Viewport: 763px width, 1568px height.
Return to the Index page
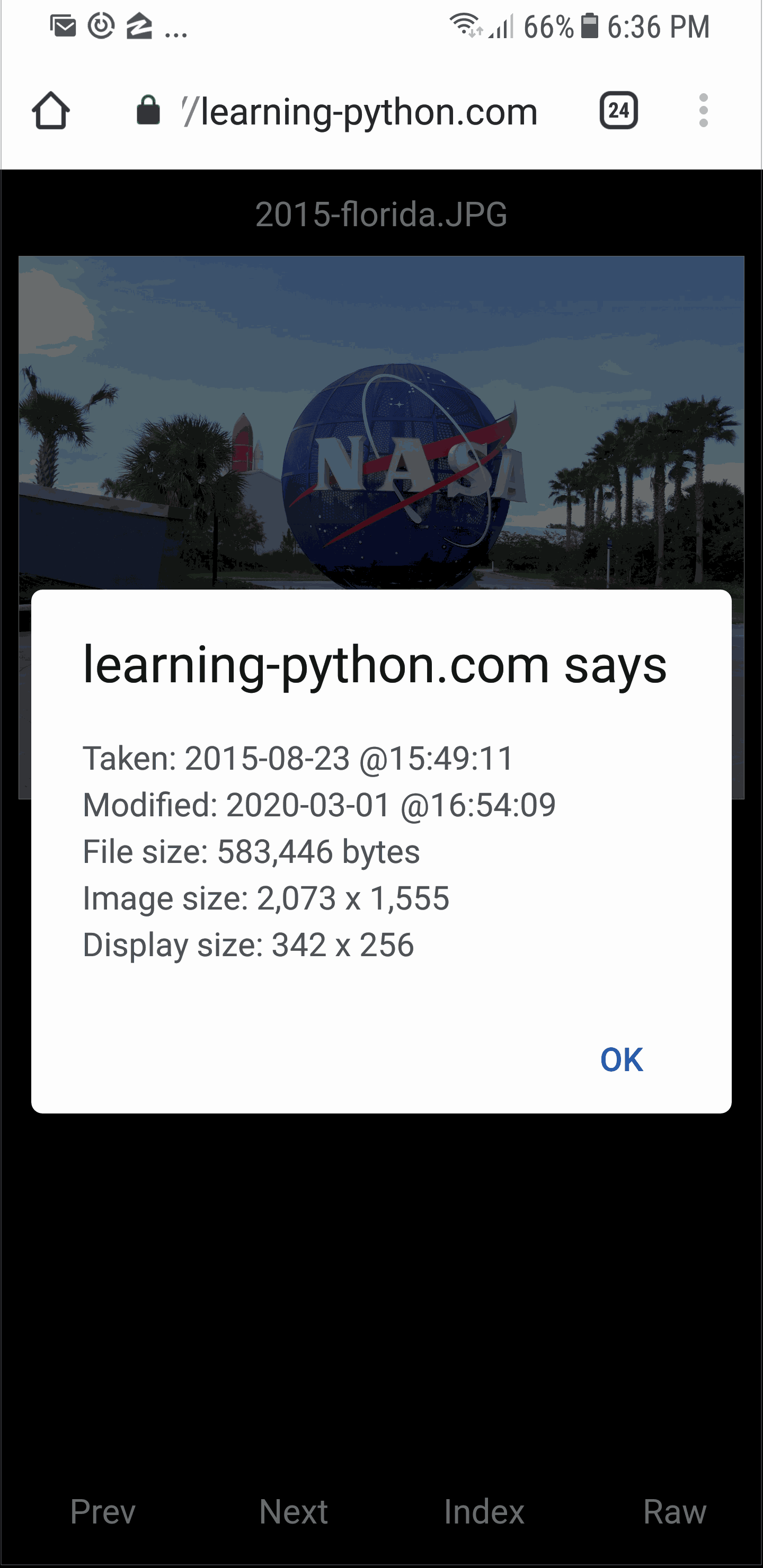pyautogui.click(x=484, y=1511)
